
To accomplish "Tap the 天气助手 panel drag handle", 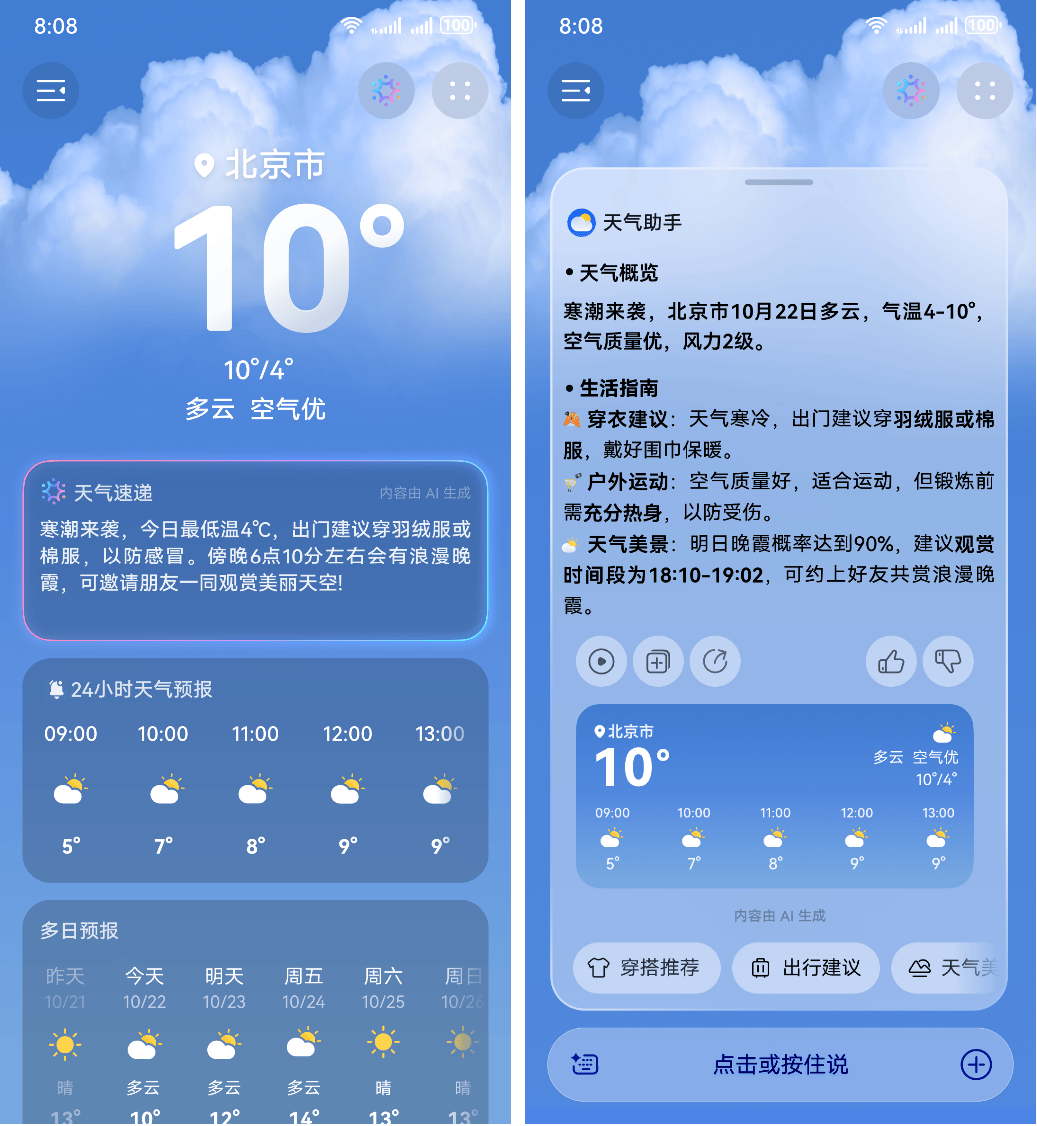I will 779,182.
